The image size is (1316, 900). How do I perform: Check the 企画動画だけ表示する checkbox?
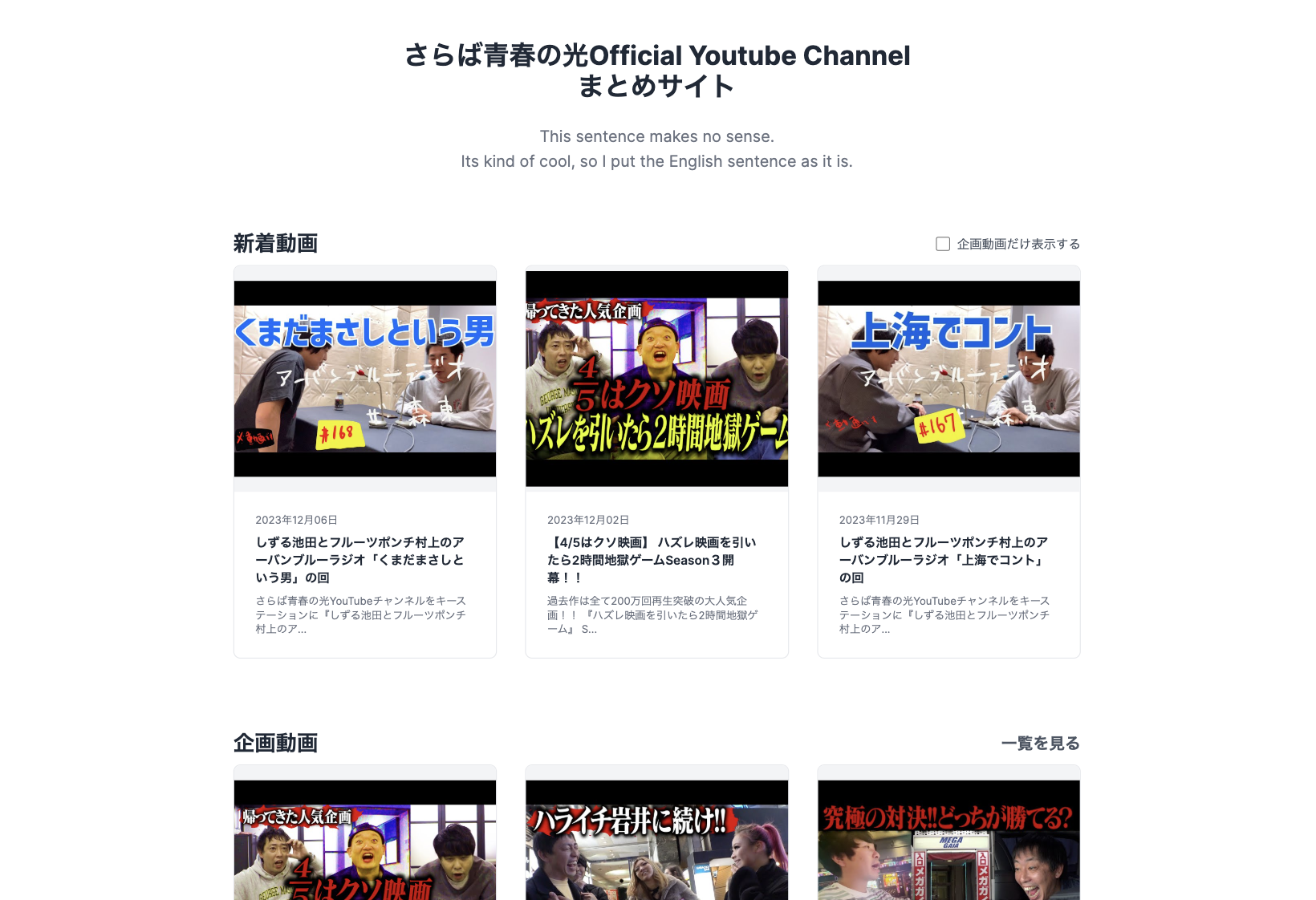point(943,244)
